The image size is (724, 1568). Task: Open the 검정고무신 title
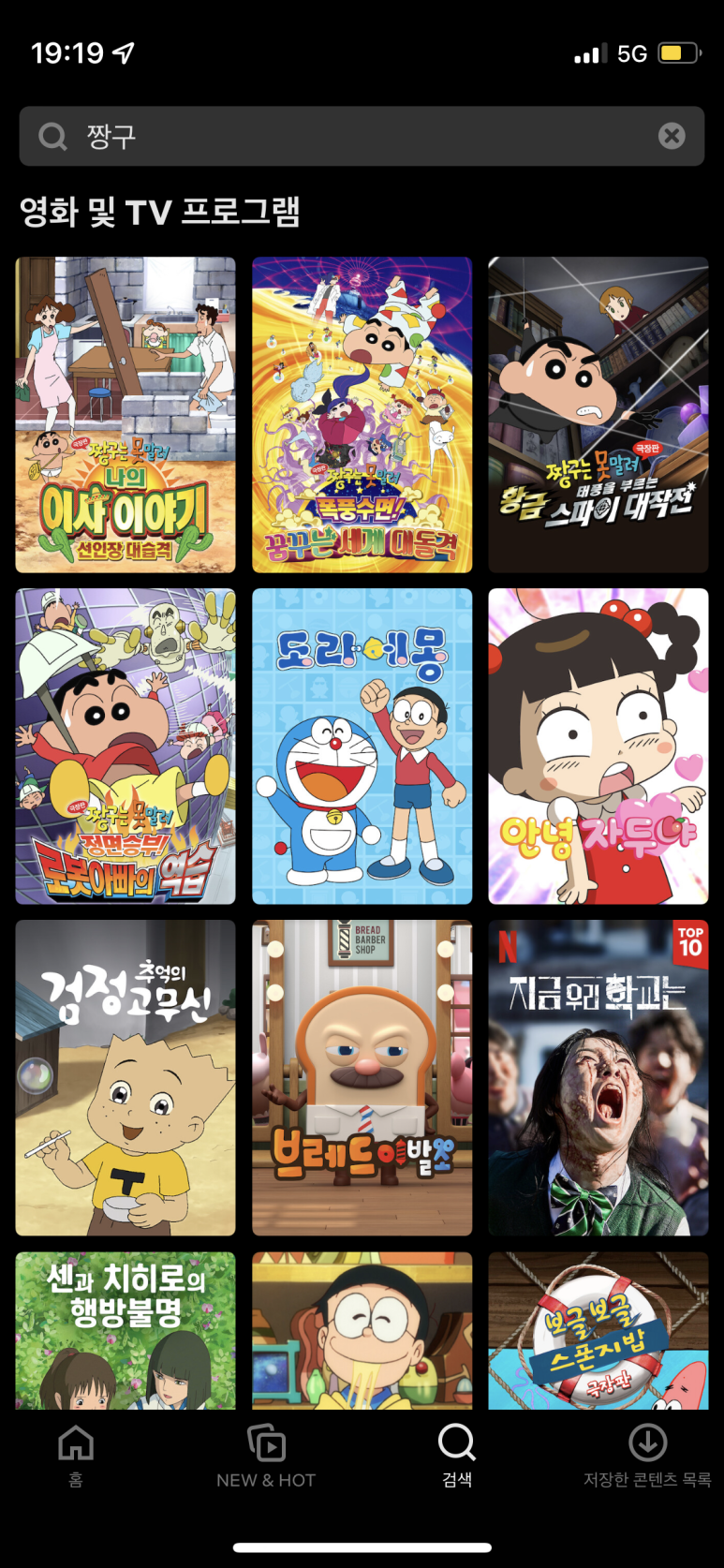tap(126, 1078)
